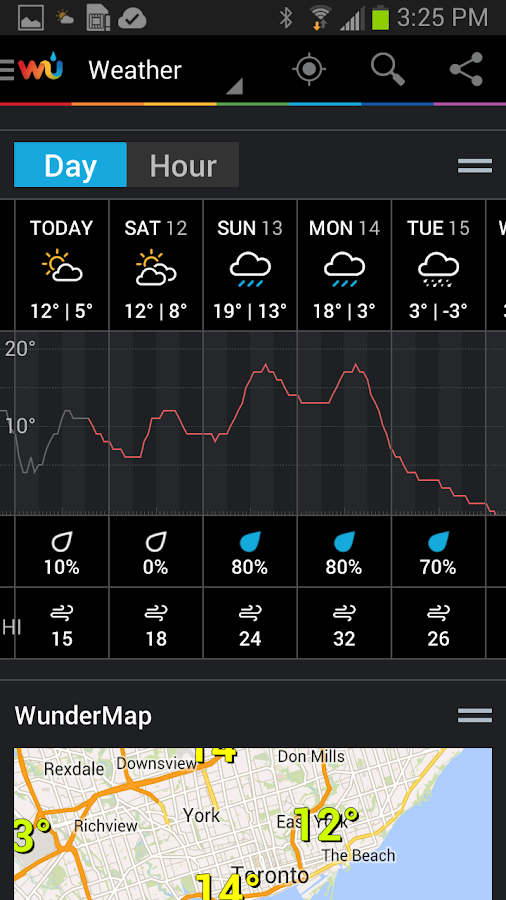This screenshot has height=900, width=506.
Task: Tap the WunderMap section handle icon
Action: [x=474, y=716]
